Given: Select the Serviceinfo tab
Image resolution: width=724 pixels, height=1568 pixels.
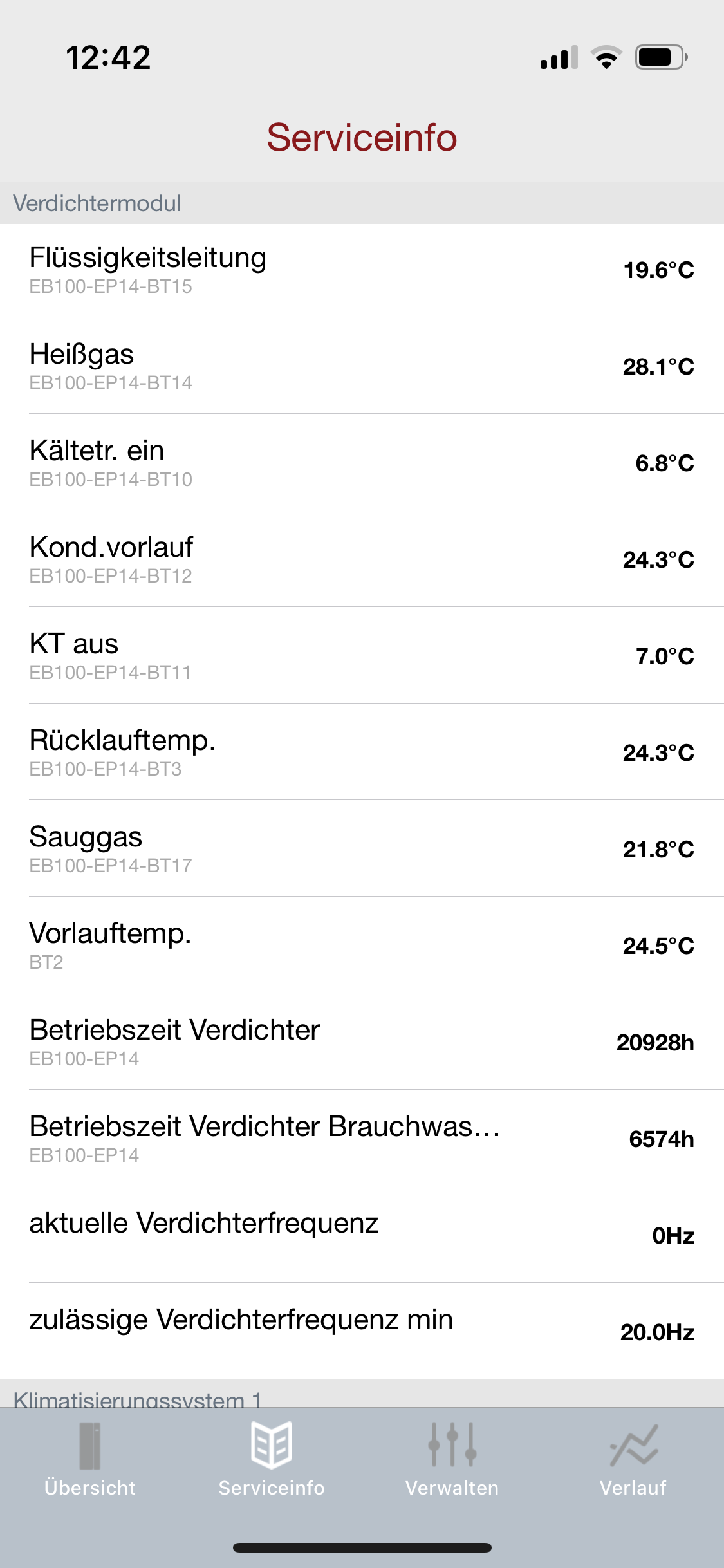Looking at the screenshot, I should pos(271,1459).
